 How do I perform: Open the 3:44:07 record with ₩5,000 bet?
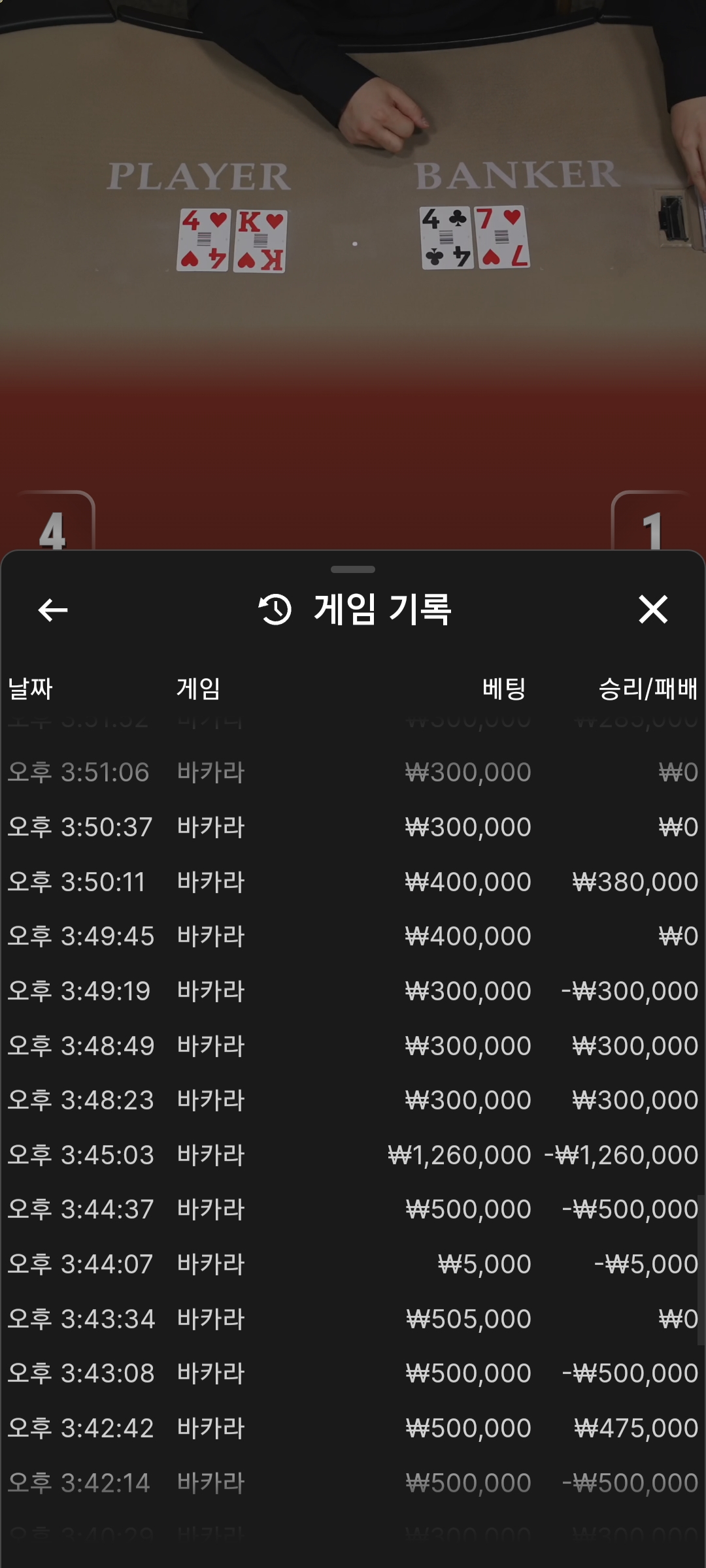[353, 1264]
